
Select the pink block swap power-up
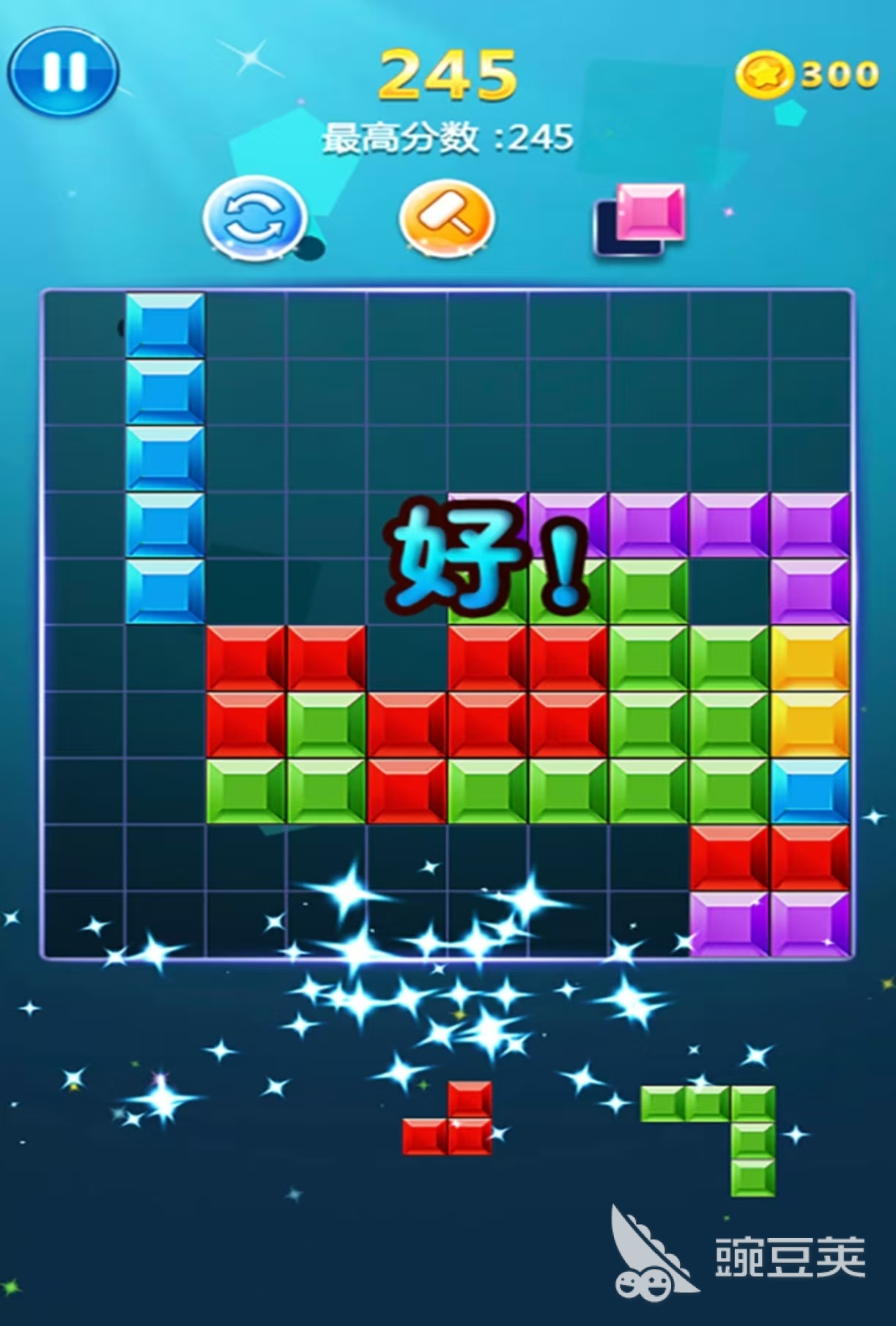pyautogui.click(x=640, y=218)
